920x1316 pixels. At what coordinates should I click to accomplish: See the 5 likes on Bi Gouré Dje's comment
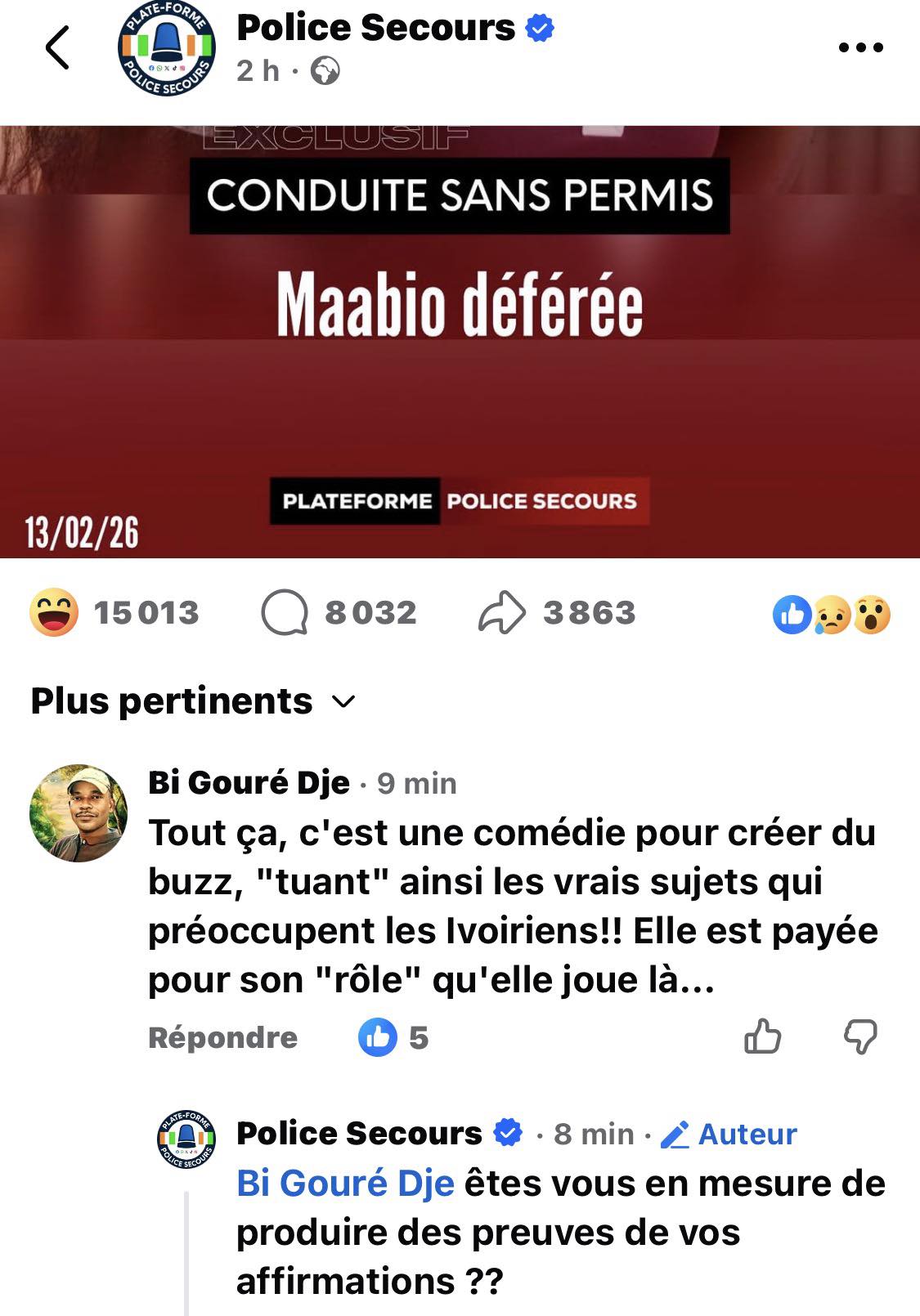pyautogui.click(x=394, y=1037)
